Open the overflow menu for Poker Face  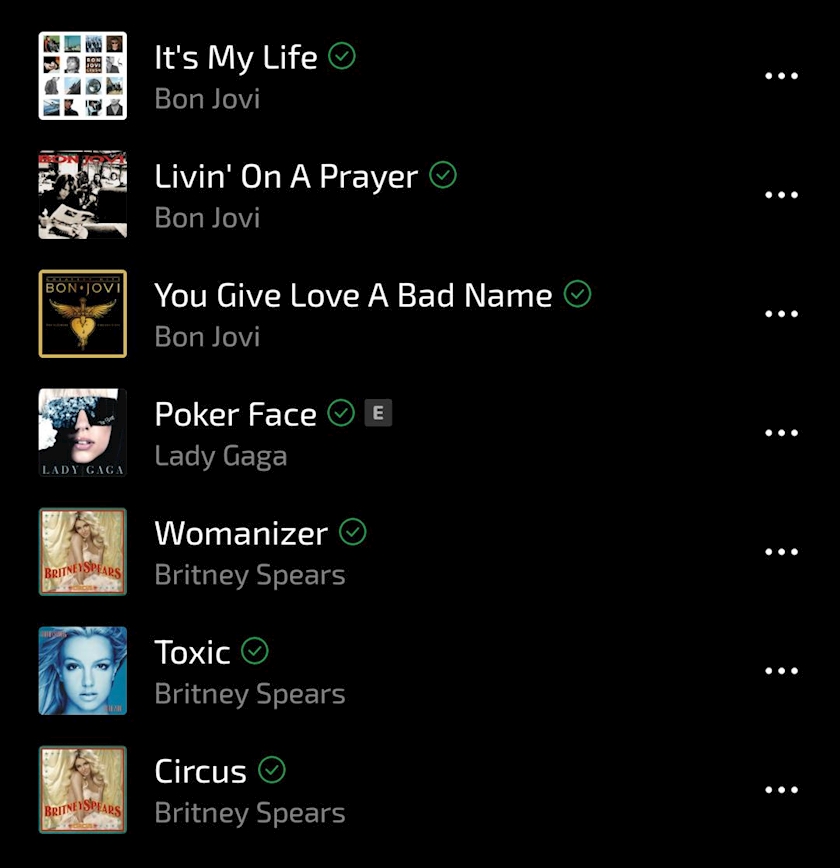tap(781, 433)
